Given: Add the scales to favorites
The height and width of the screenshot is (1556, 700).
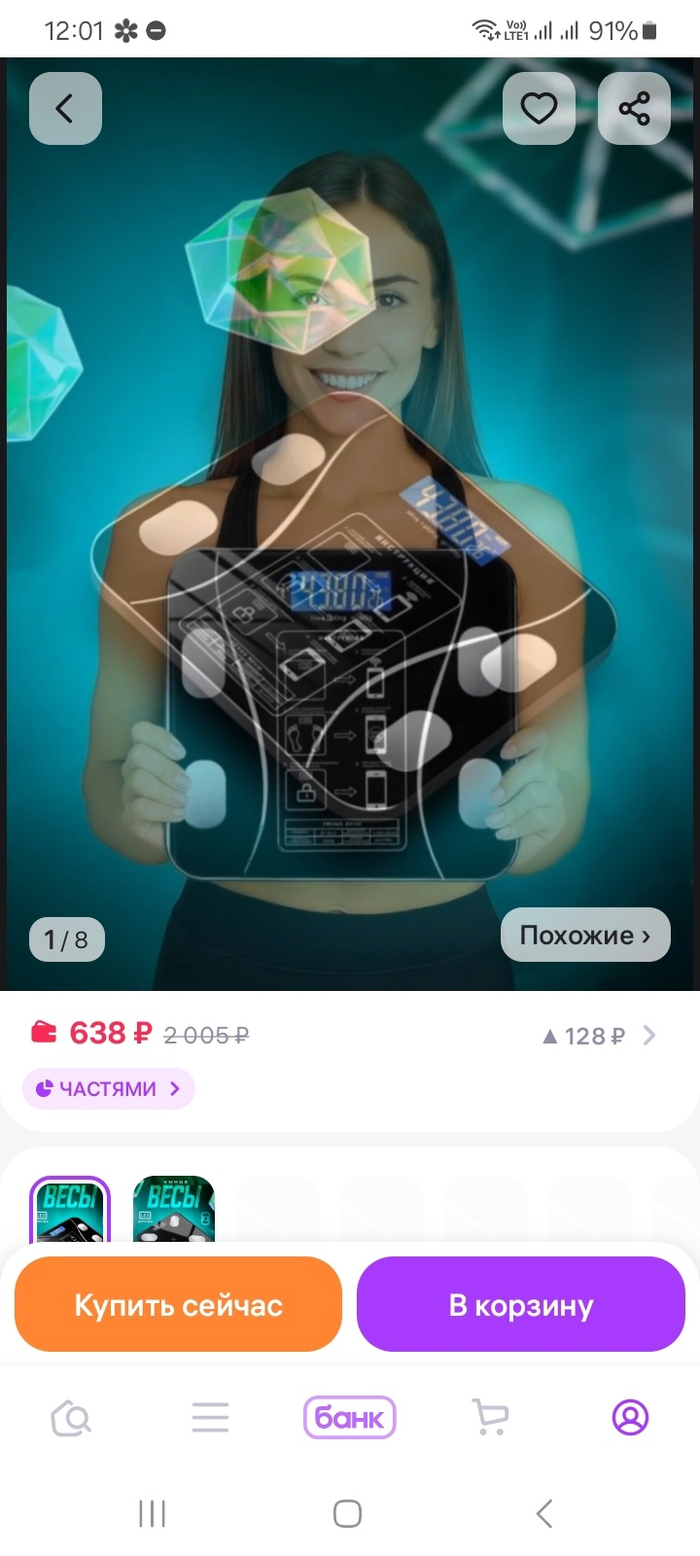Looking at the screenshot, I should tap(539, 108).
